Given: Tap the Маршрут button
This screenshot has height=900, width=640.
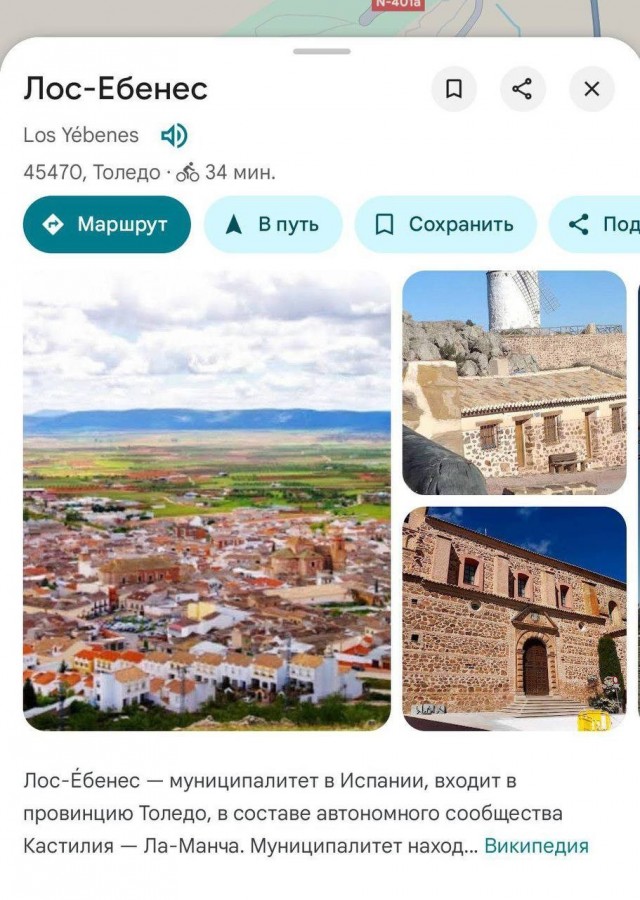Looking at the screenshot, I should pos(107,224).
